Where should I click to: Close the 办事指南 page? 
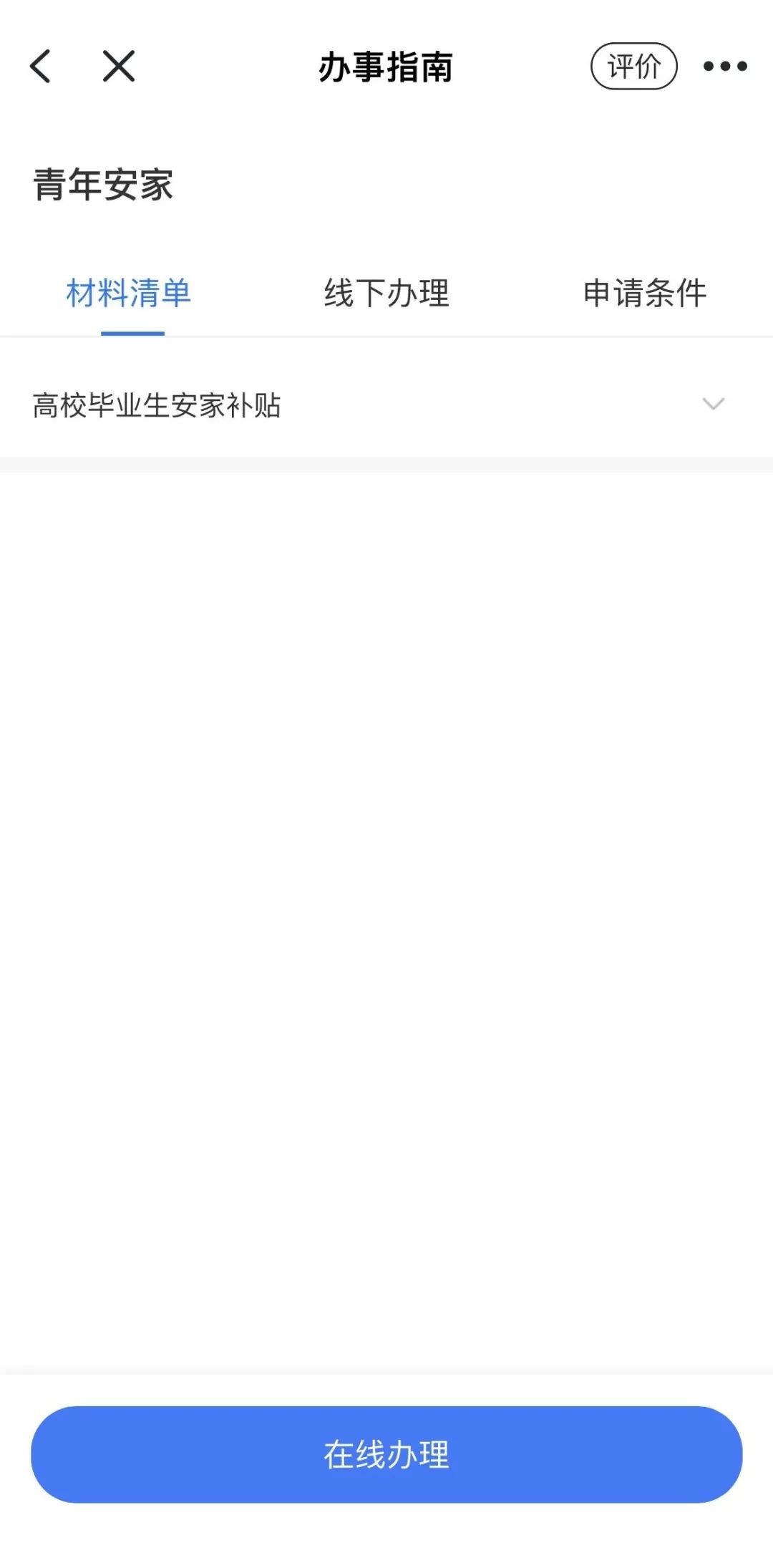[119, 67]
